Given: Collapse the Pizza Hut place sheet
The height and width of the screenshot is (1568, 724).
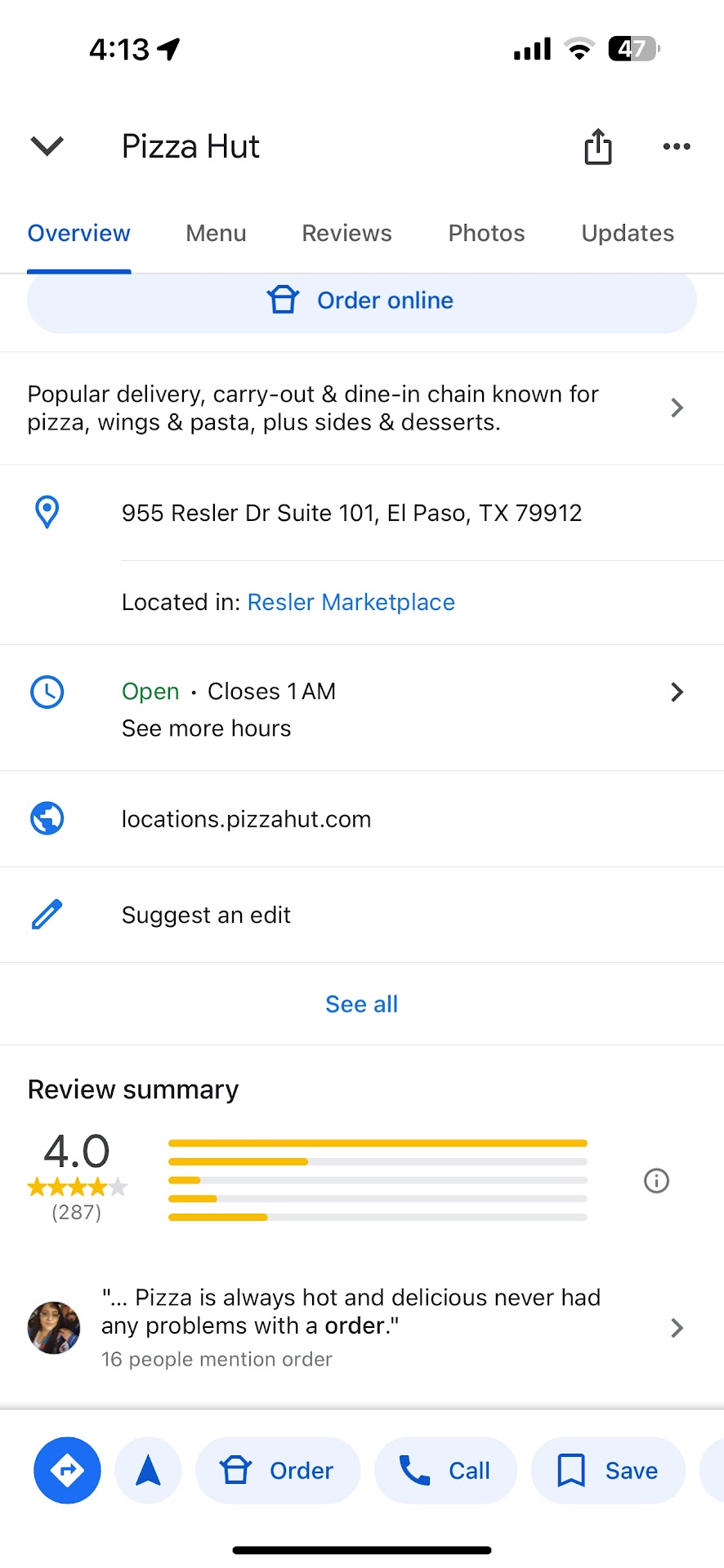Looking at the screenshot, I should [47, 146].
